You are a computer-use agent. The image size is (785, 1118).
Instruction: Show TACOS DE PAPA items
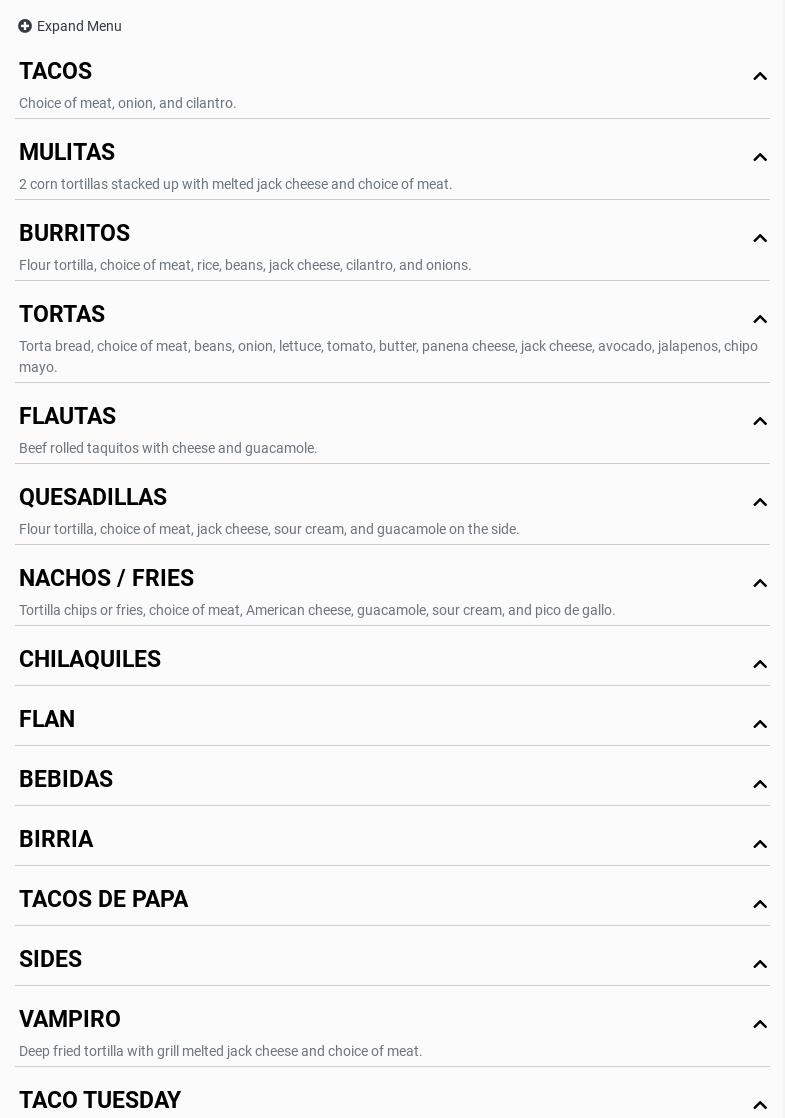coord(759,904)
